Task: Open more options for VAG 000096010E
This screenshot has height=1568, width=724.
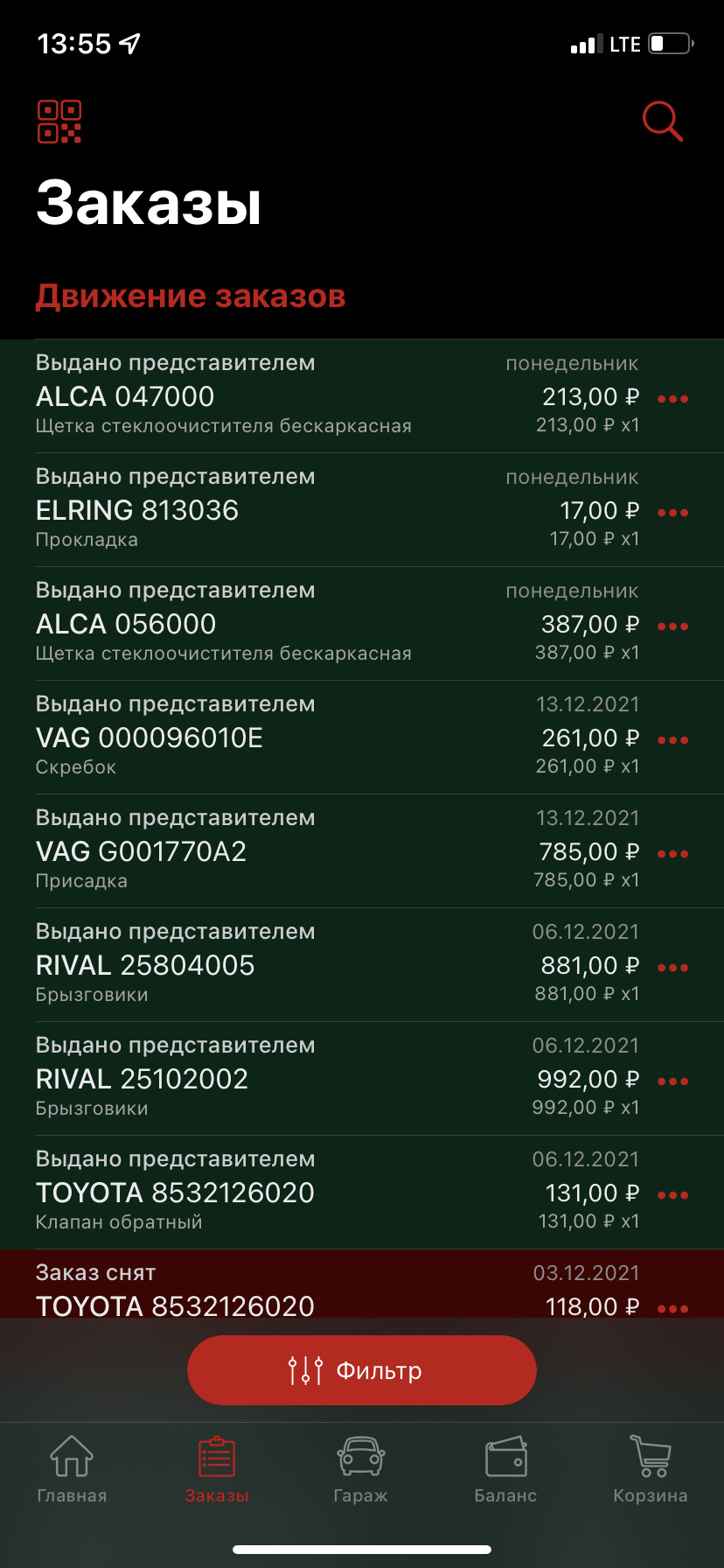Action: click(672, 740)
